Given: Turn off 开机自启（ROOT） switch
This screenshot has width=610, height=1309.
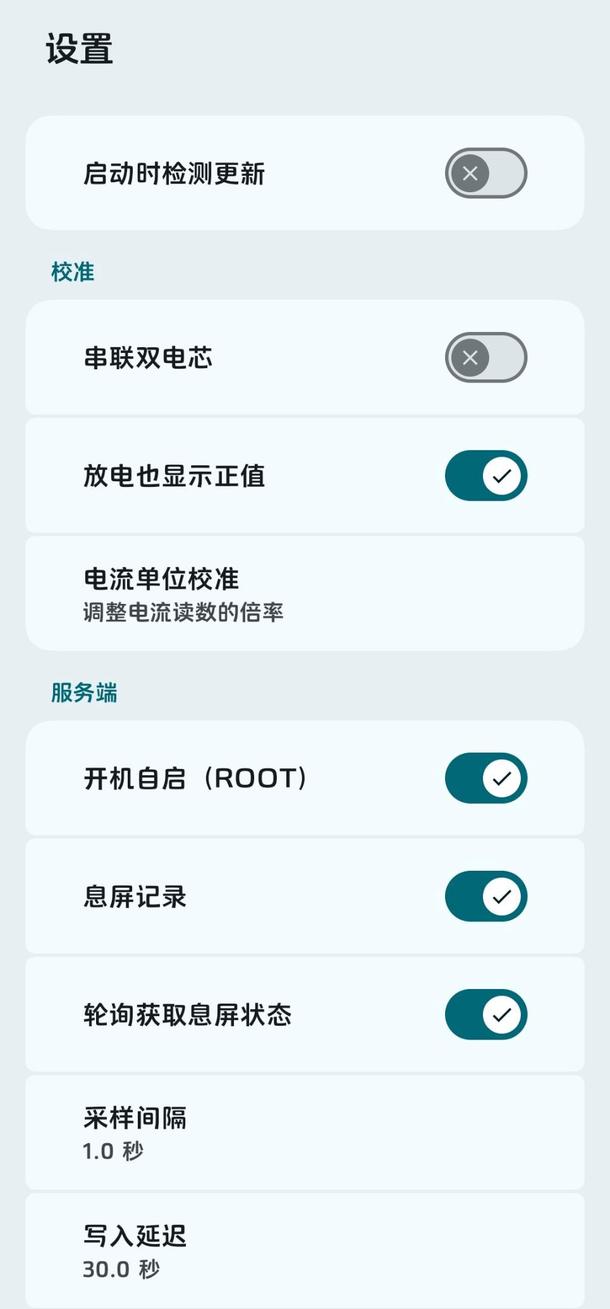Looking at the screenshot, I should 485,778.
